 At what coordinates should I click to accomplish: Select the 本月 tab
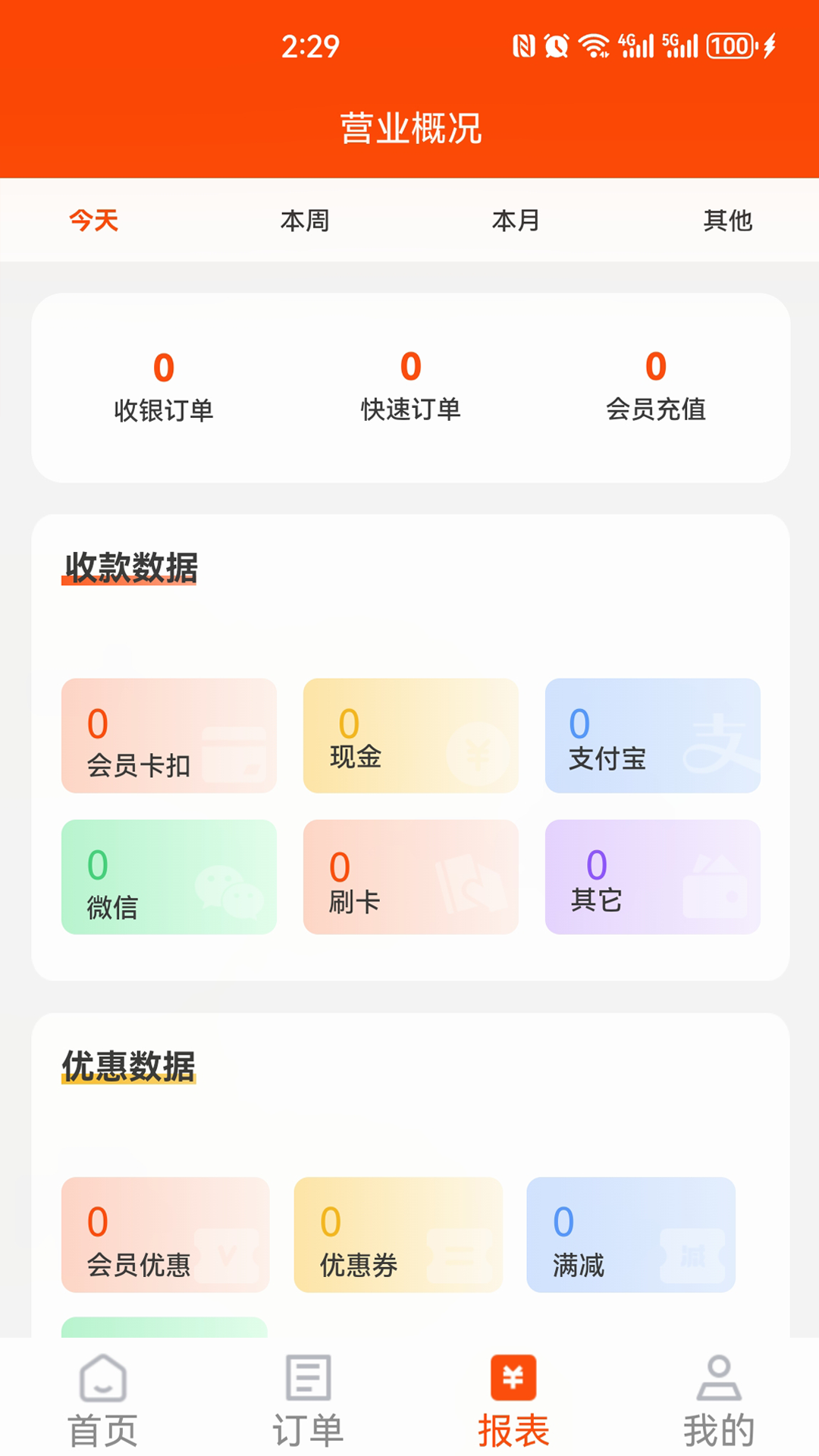514,221
